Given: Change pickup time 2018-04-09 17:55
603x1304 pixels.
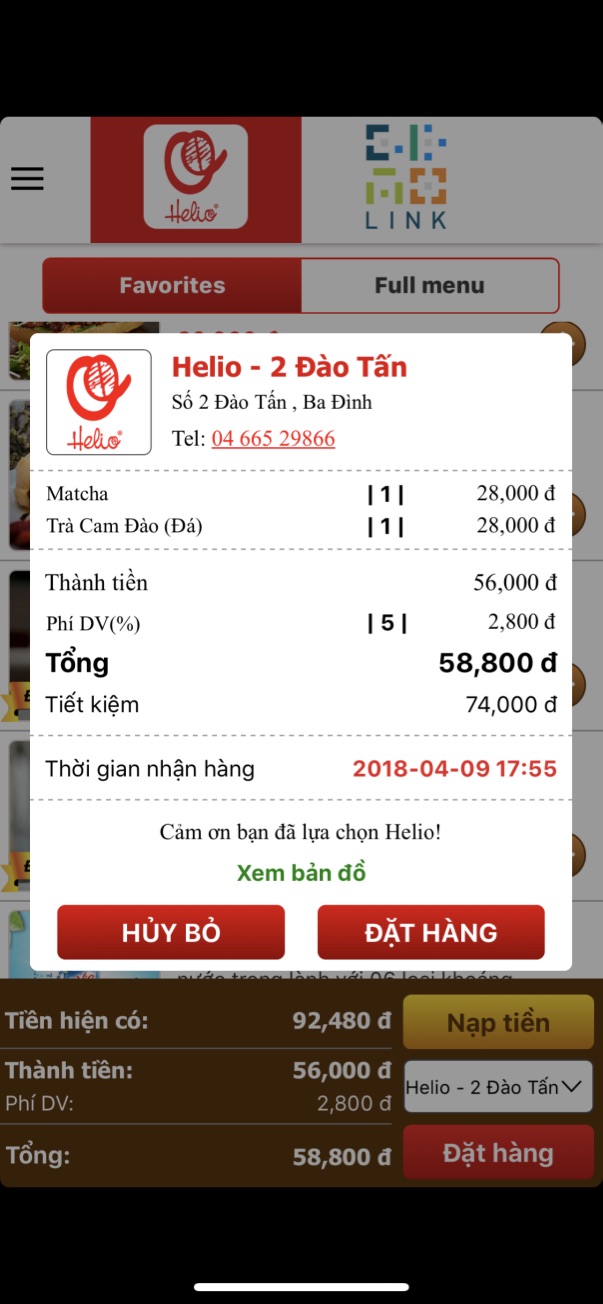Looking at the screenshot, I should (x=454, y=769).
